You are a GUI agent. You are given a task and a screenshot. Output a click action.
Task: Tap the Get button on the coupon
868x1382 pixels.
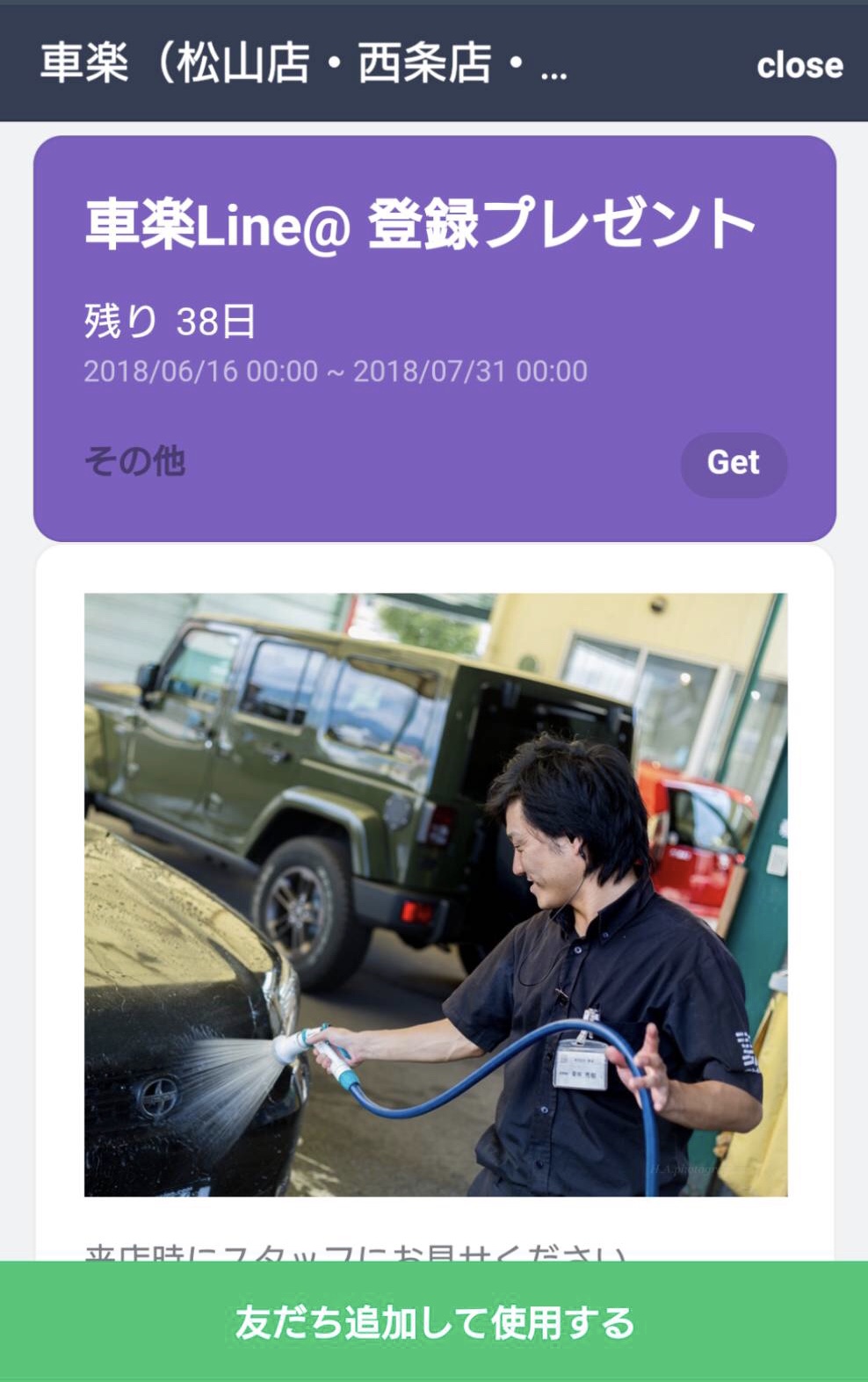click(x=734, y=464)
